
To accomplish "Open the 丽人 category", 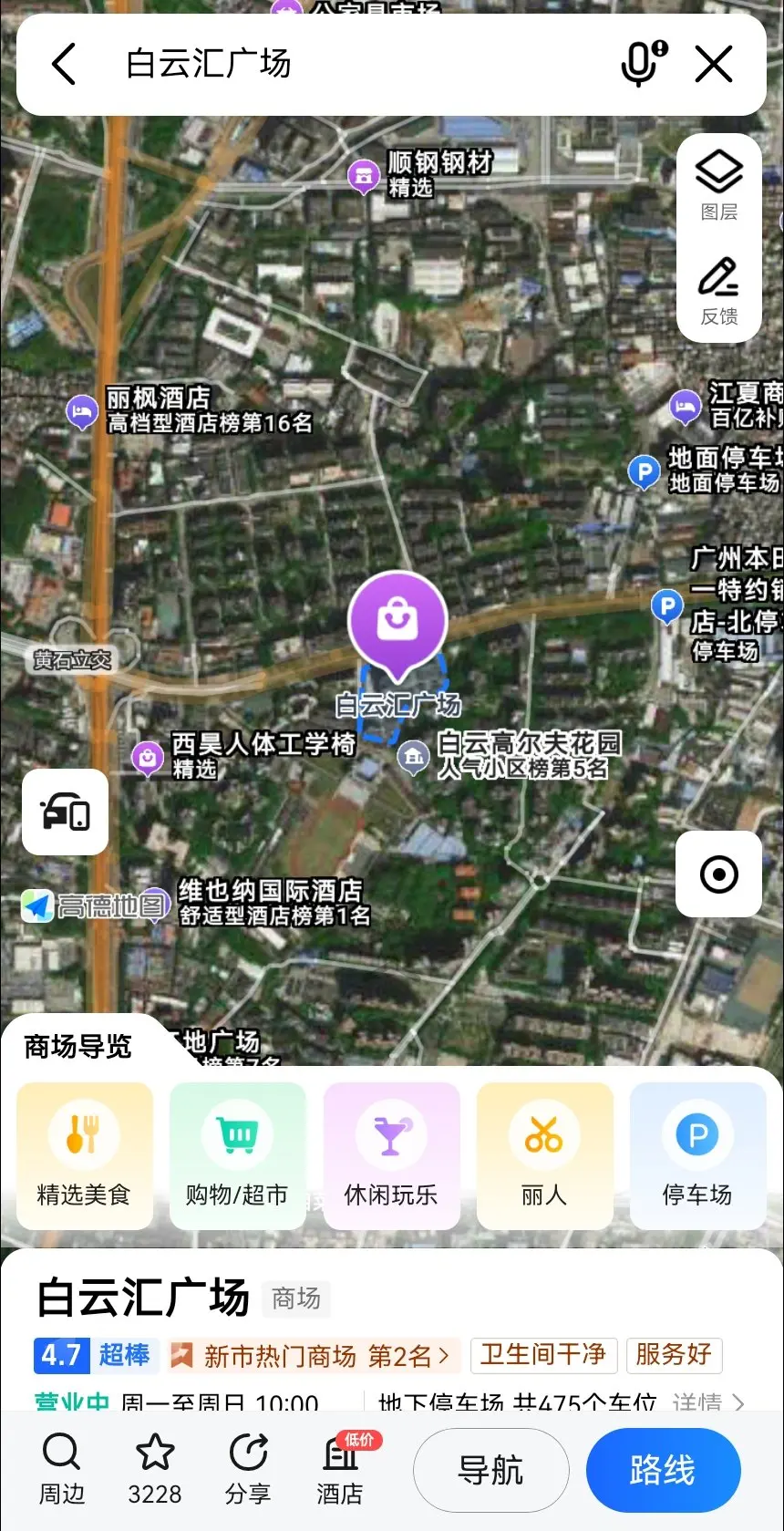I will (x=544, y=1155).
